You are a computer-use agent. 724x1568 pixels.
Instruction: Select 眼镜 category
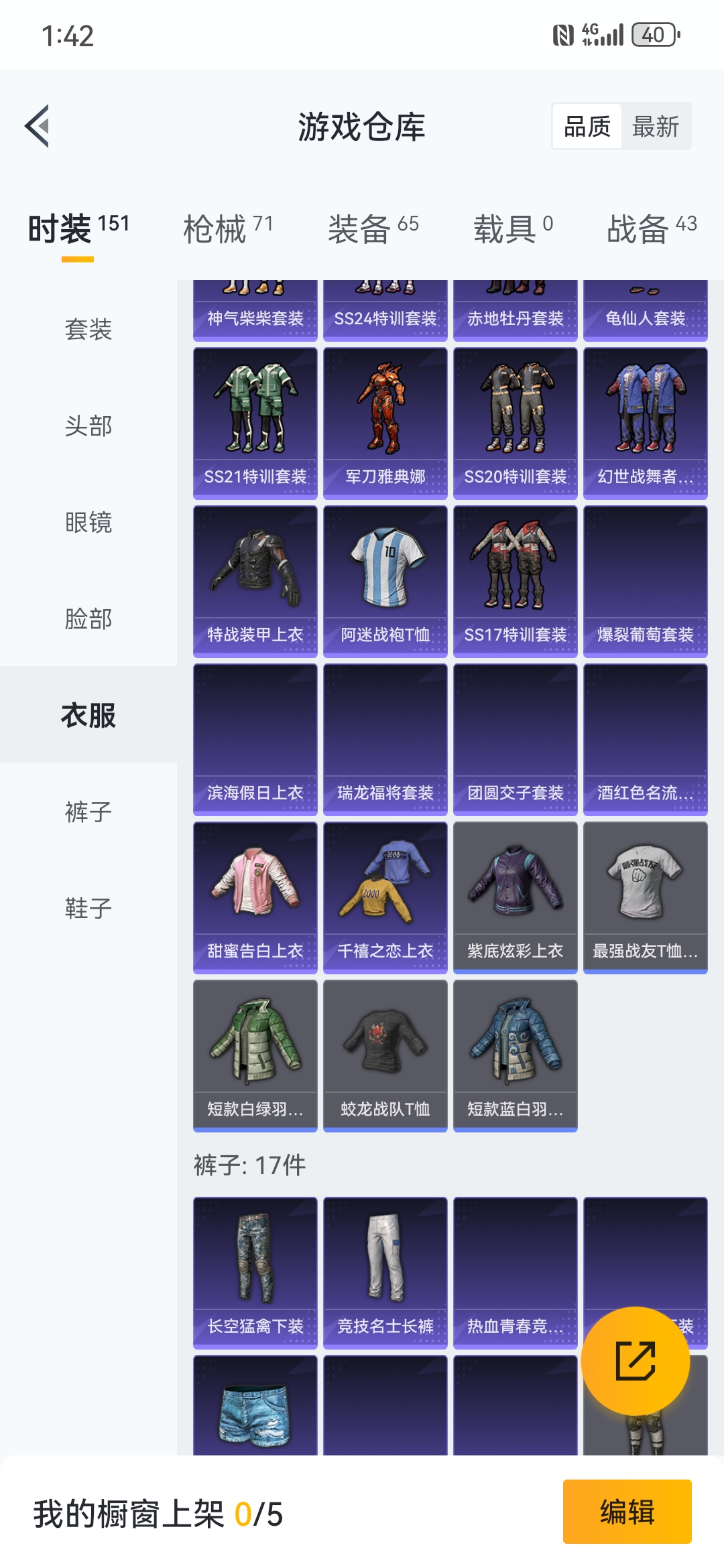tap(88, 522)
